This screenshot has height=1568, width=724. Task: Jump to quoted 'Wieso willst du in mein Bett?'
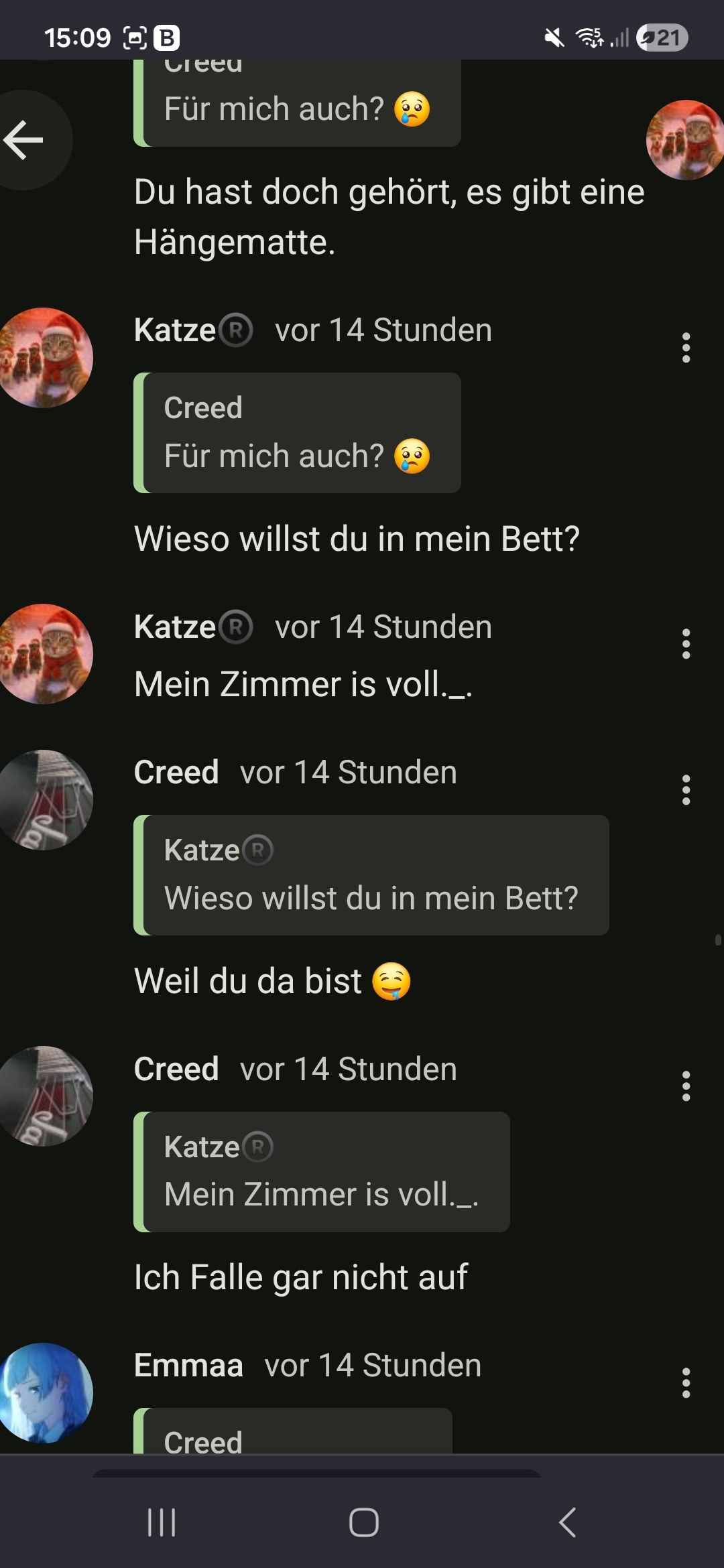coord(371,875)
